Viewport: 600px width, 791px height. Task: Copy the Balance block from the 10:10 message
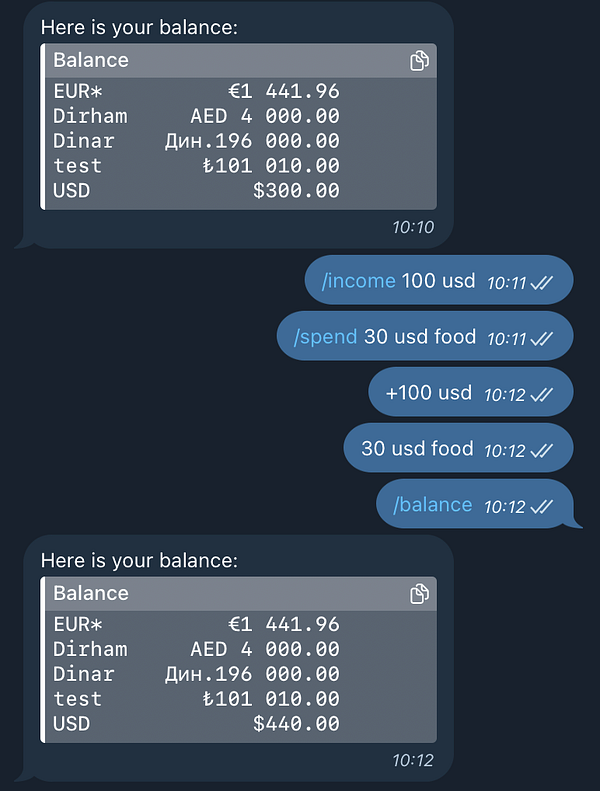click(420, 61)
